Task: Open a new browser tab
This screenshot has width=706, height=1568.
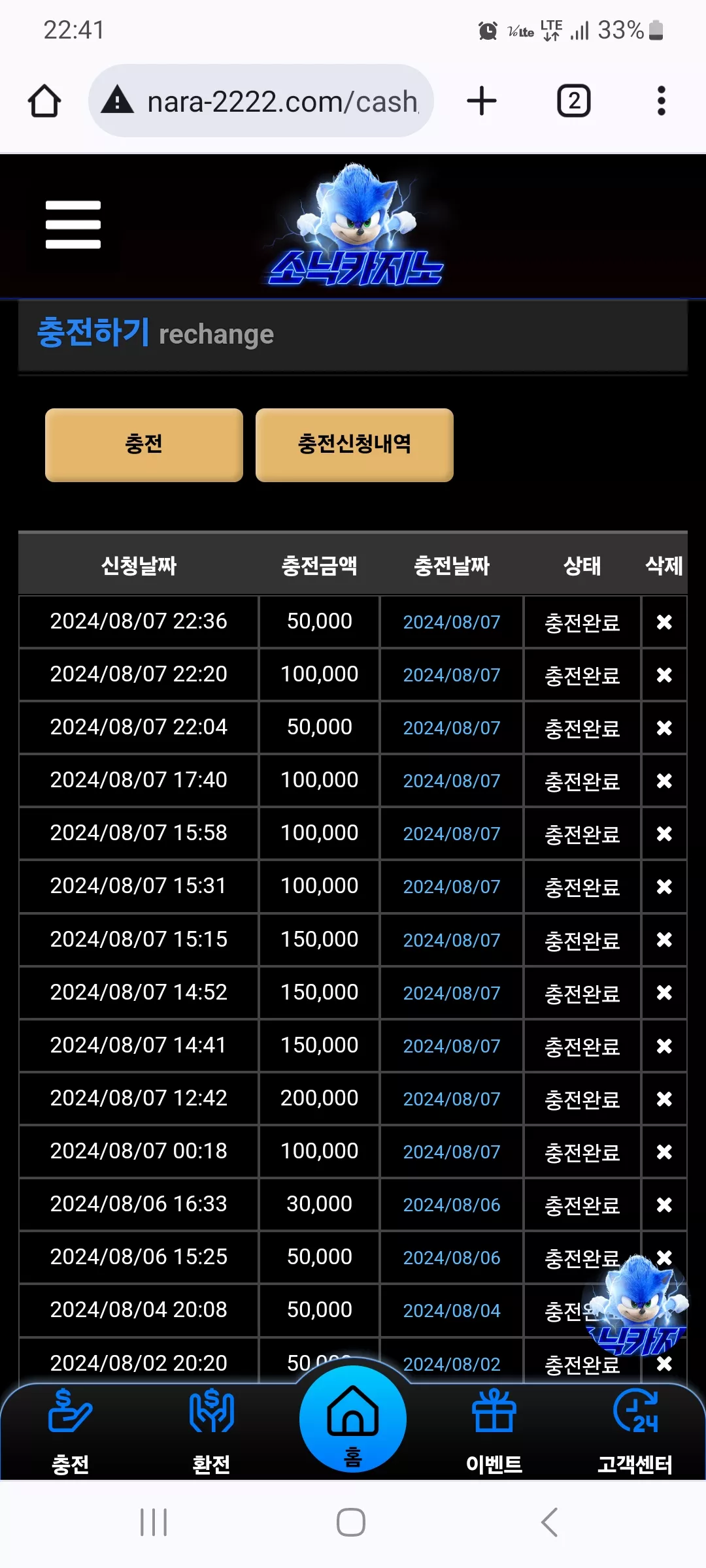Action: point(482,101)
